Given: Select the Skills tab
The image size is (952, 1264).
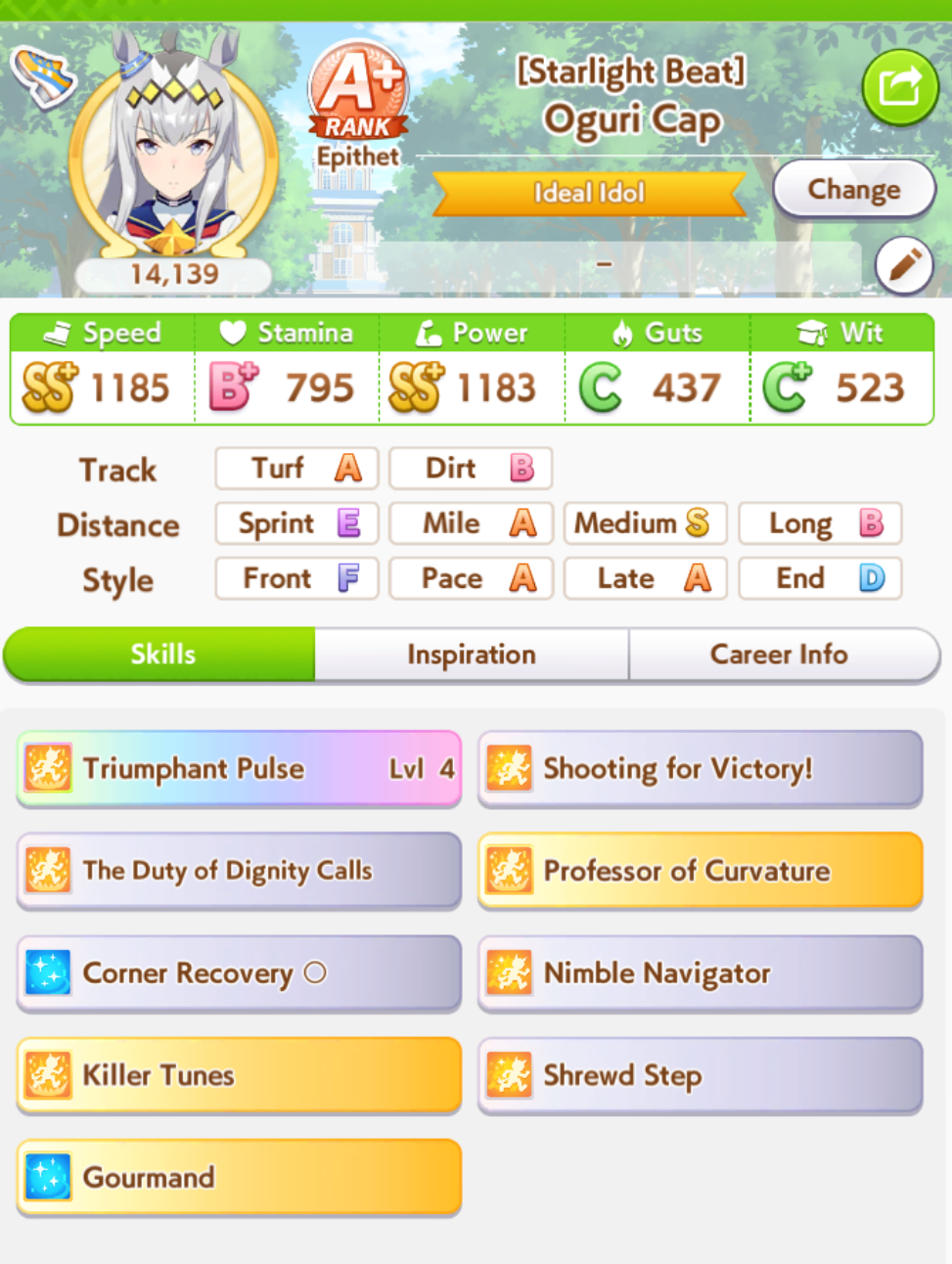Looking at the screenshot, I should point(160,655).
